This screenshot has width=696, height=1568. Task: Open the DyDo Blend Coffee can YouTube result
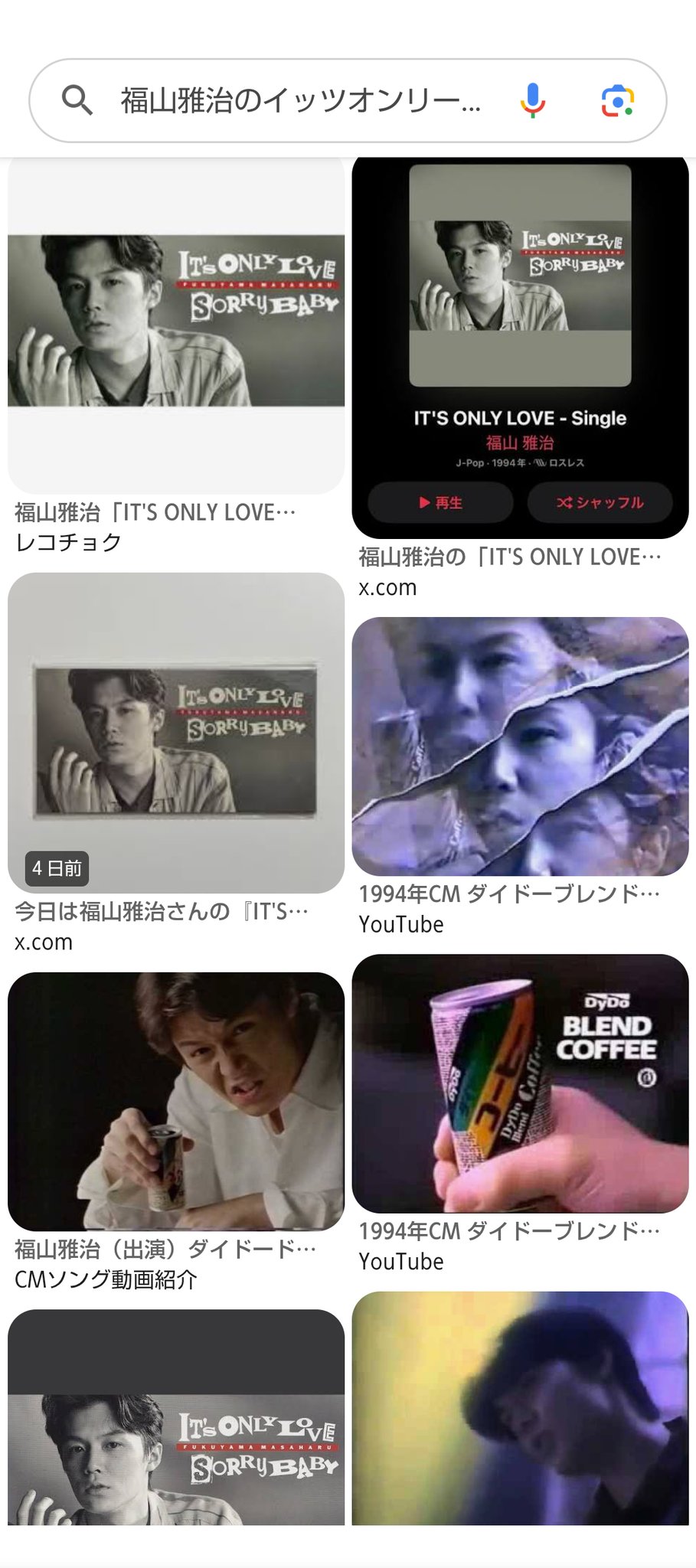tap(520, 1083)
